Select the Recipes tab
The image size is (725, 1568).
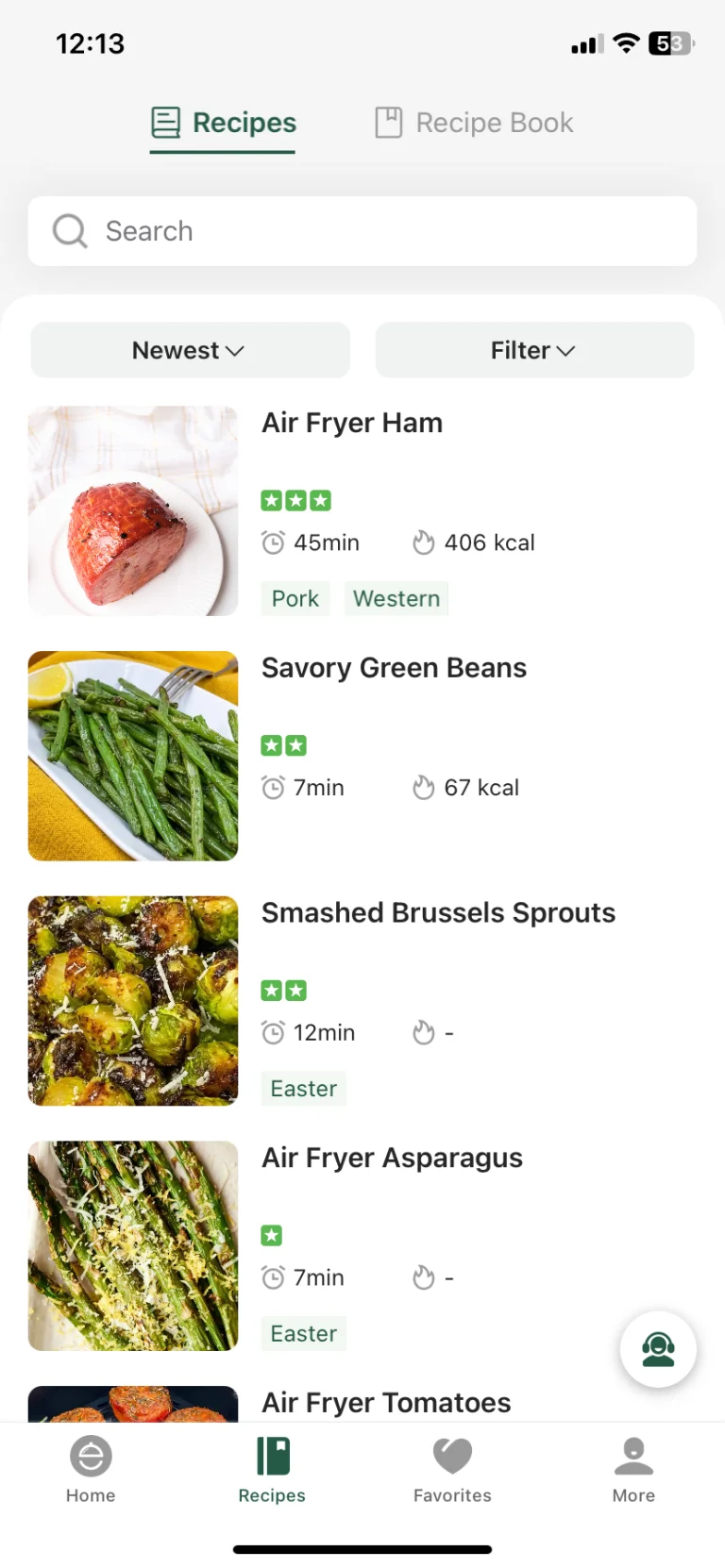[223, 122]
